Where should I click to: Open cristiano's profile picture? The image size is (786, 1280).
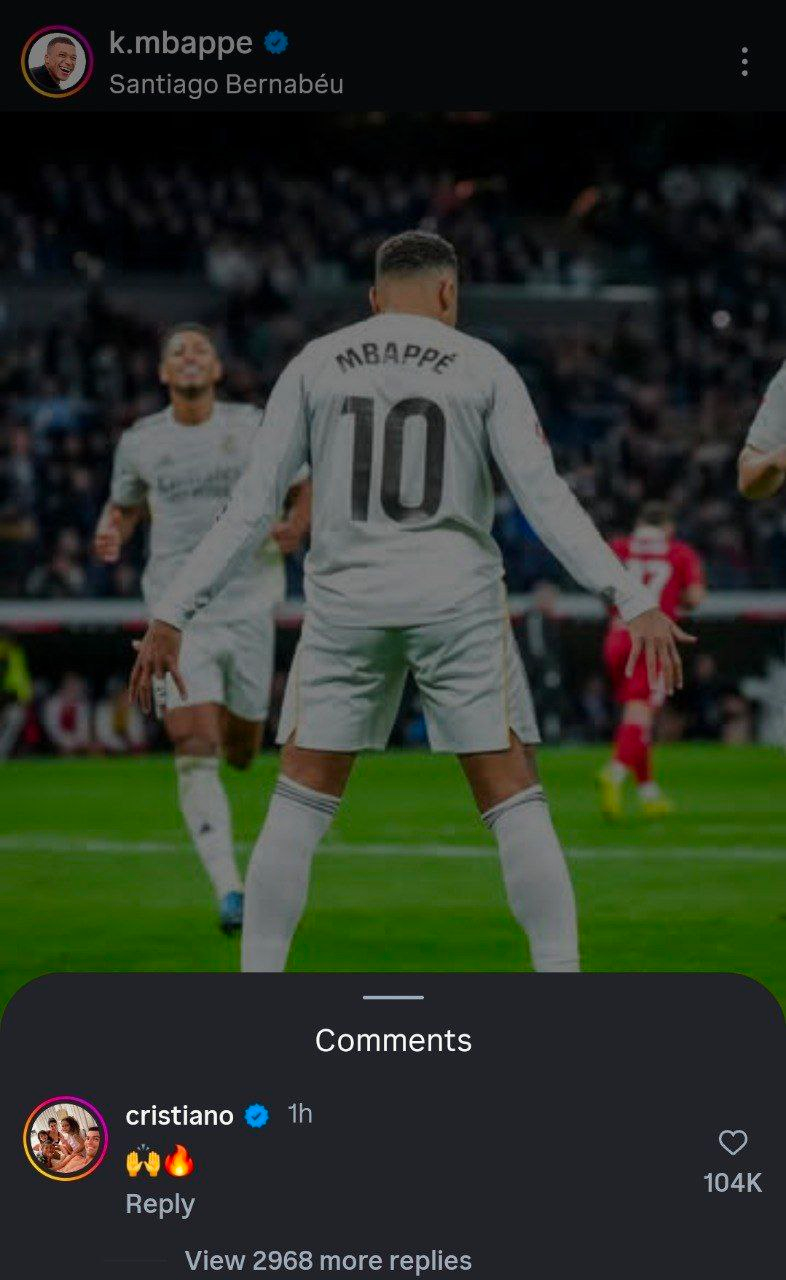tap(65, 1139)
